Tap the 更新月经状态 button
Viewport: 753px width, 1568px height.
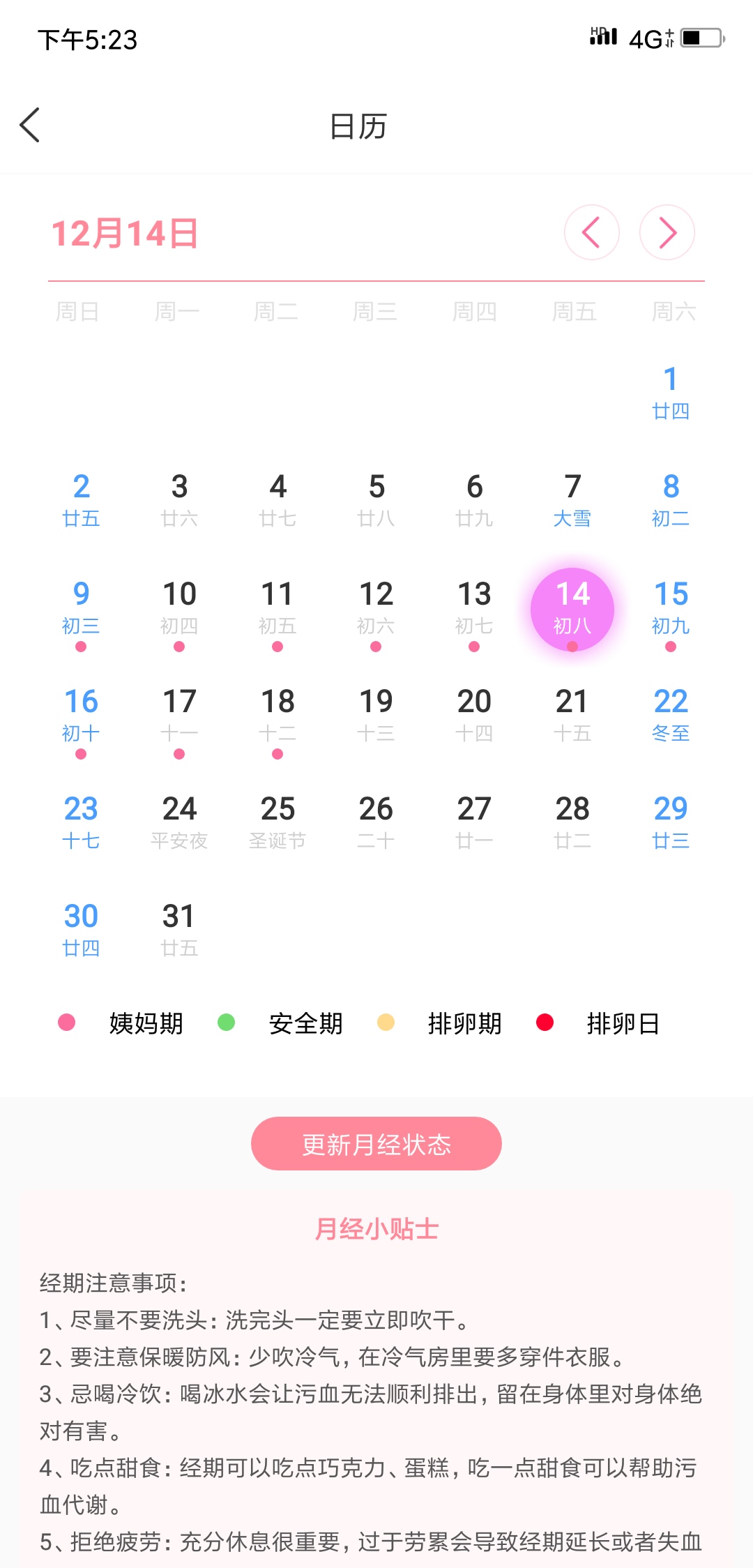(x=376, y=1143)
